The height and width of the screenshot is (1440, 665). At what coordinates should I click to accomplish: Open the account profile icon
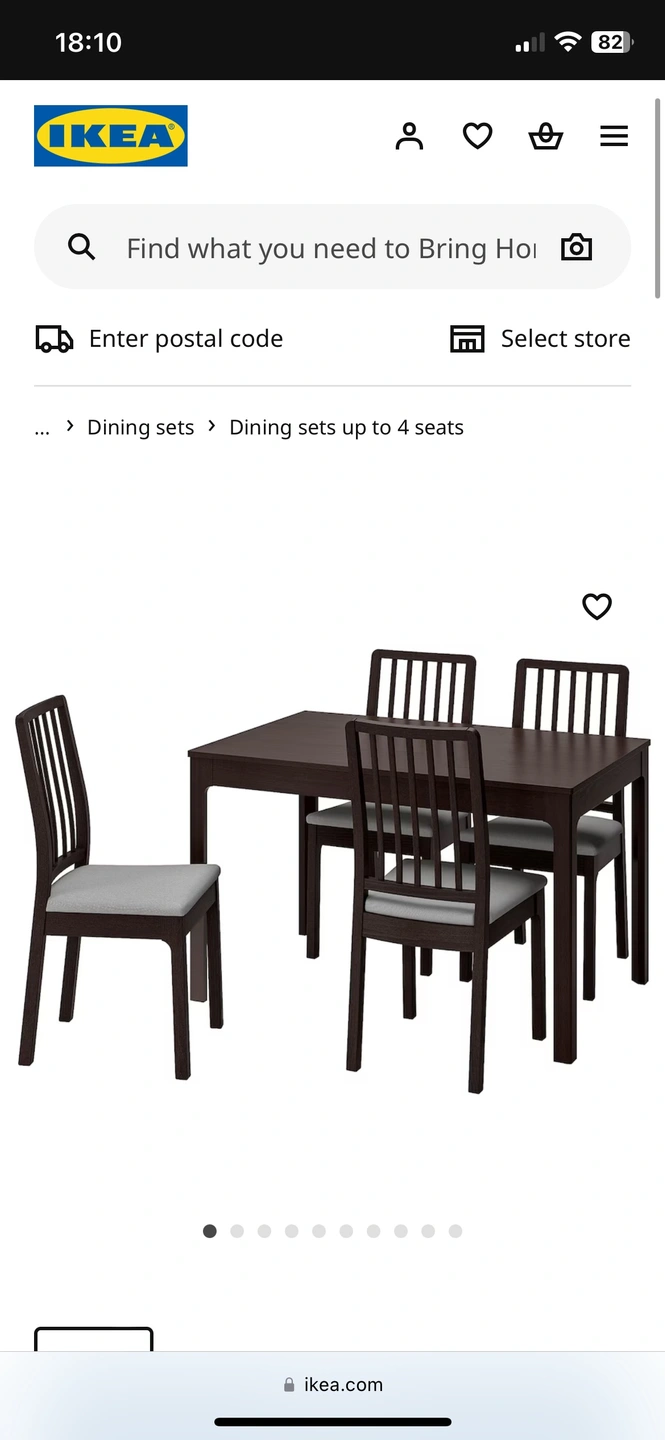[409, 136]
